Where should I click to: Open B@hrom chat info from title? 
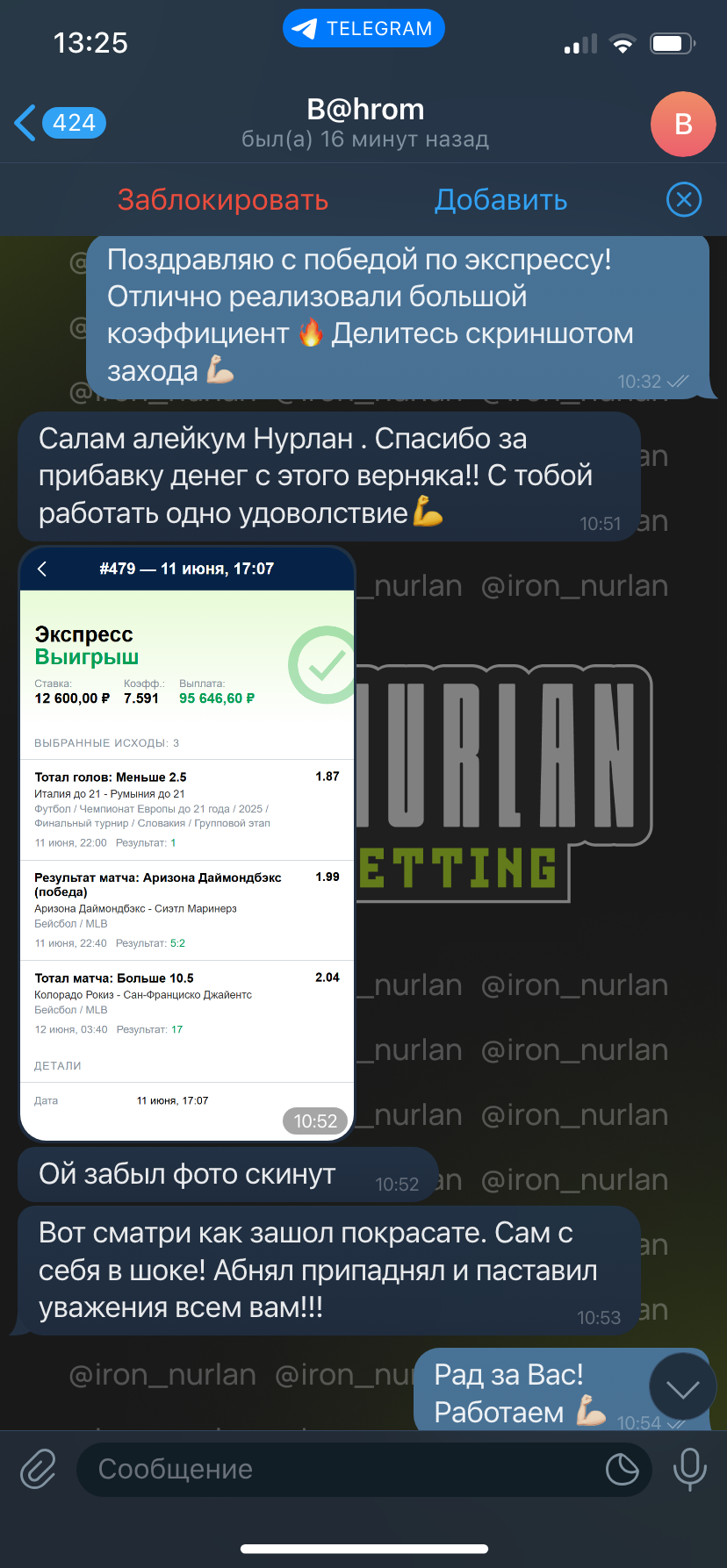coord(365,123)
